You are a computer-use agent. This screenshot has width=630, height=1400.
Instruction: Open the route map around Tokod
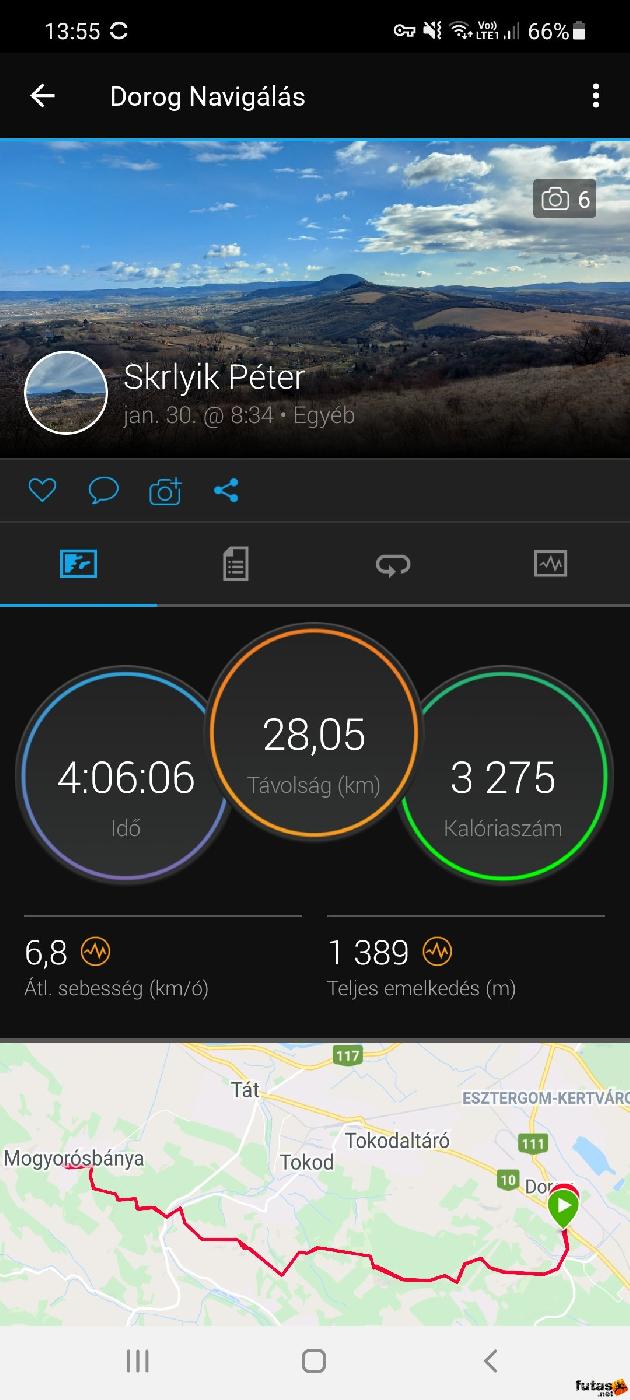click(x=306, y=1180)
